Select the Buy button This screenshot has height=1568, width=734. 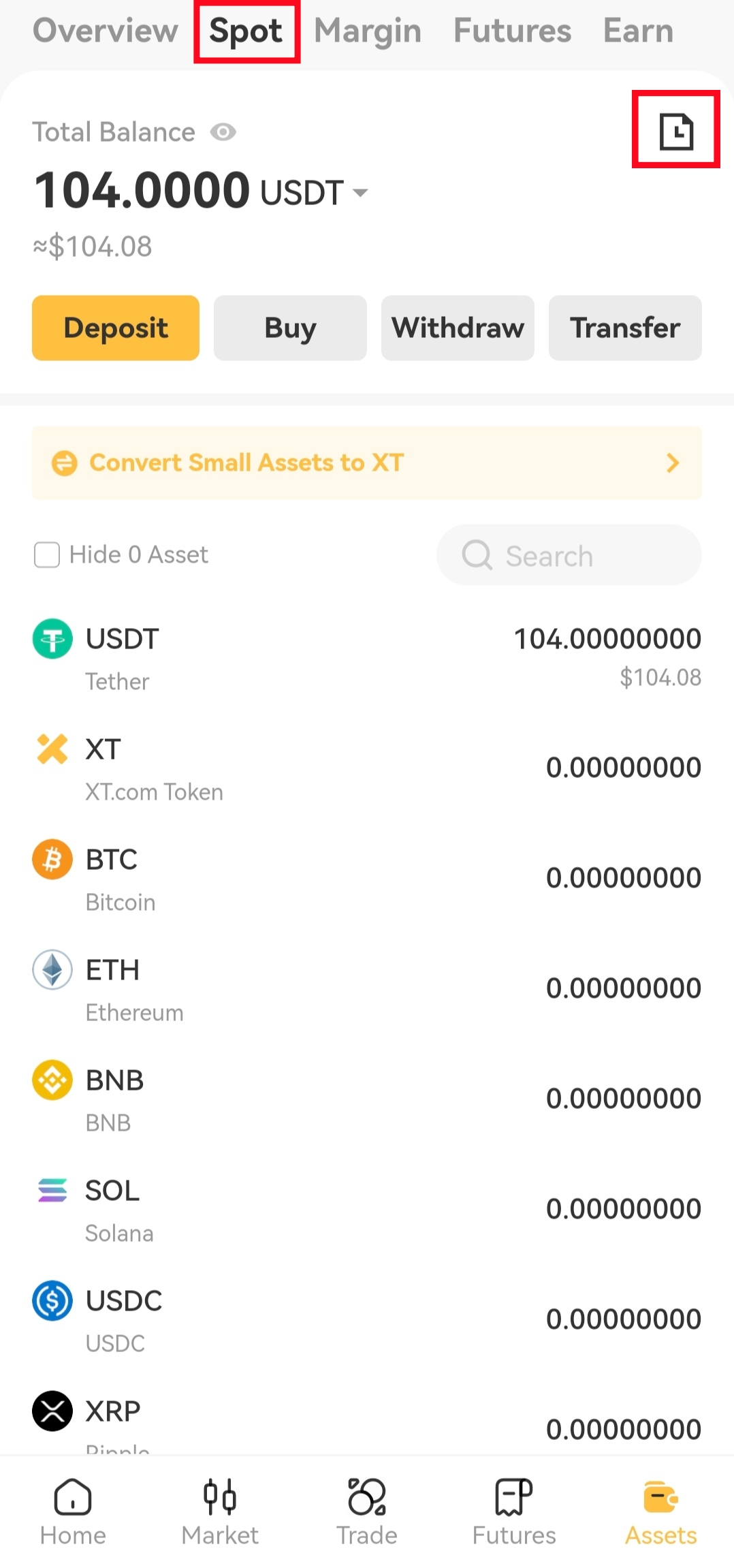tap(290, 328)
